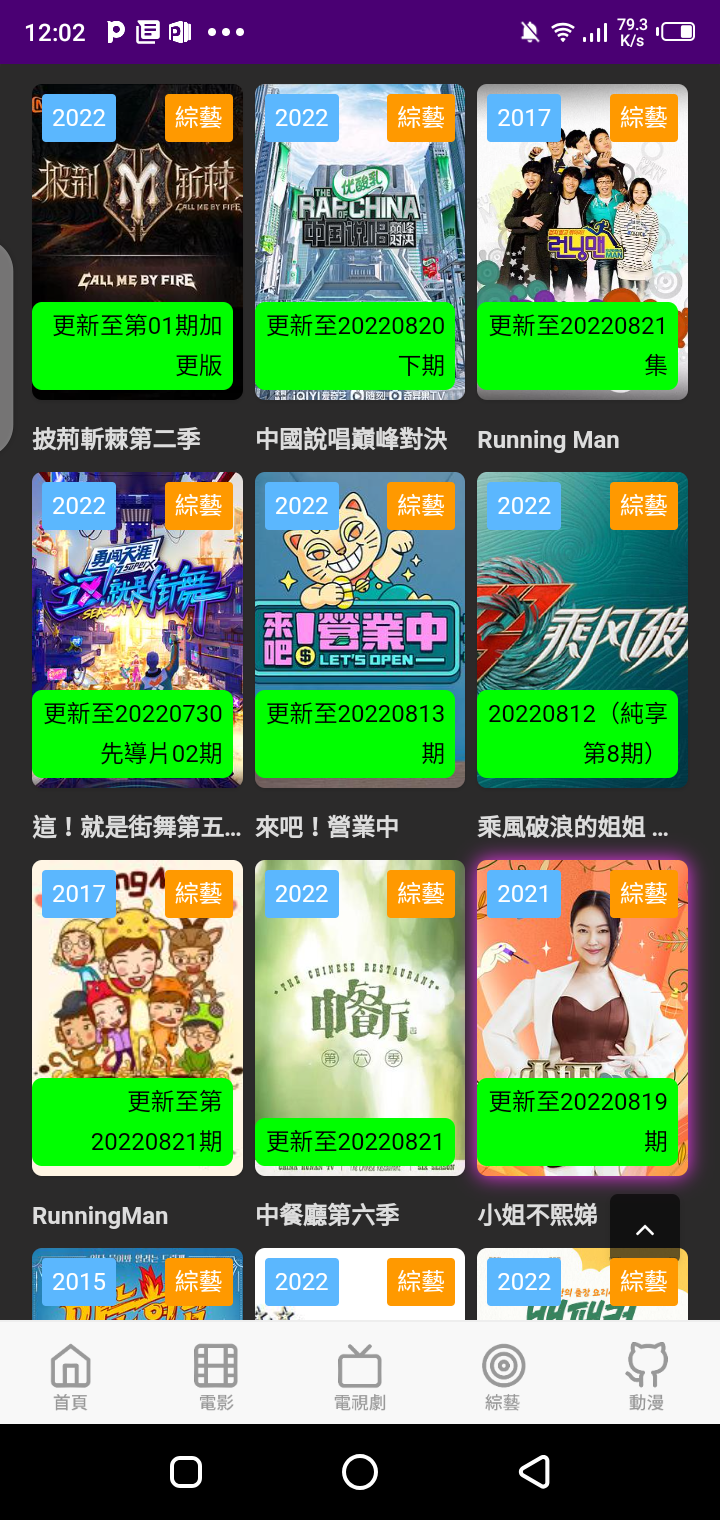This screenshot has width=720, height=1520.
Task: Tap the Android recent apps square button
Action: pos(184,1472)
